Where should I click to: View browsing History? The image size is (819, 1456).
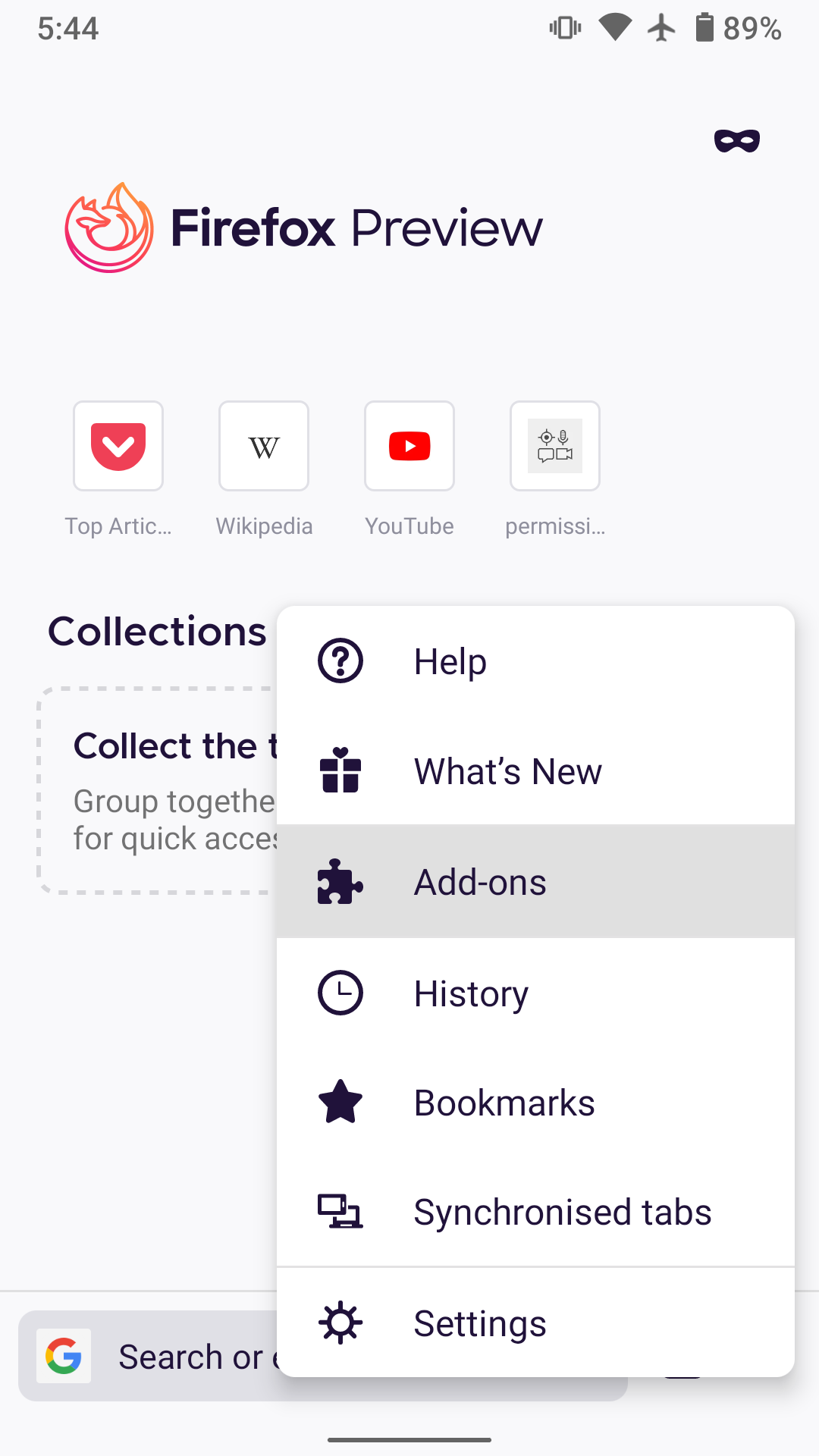point(535,993)
